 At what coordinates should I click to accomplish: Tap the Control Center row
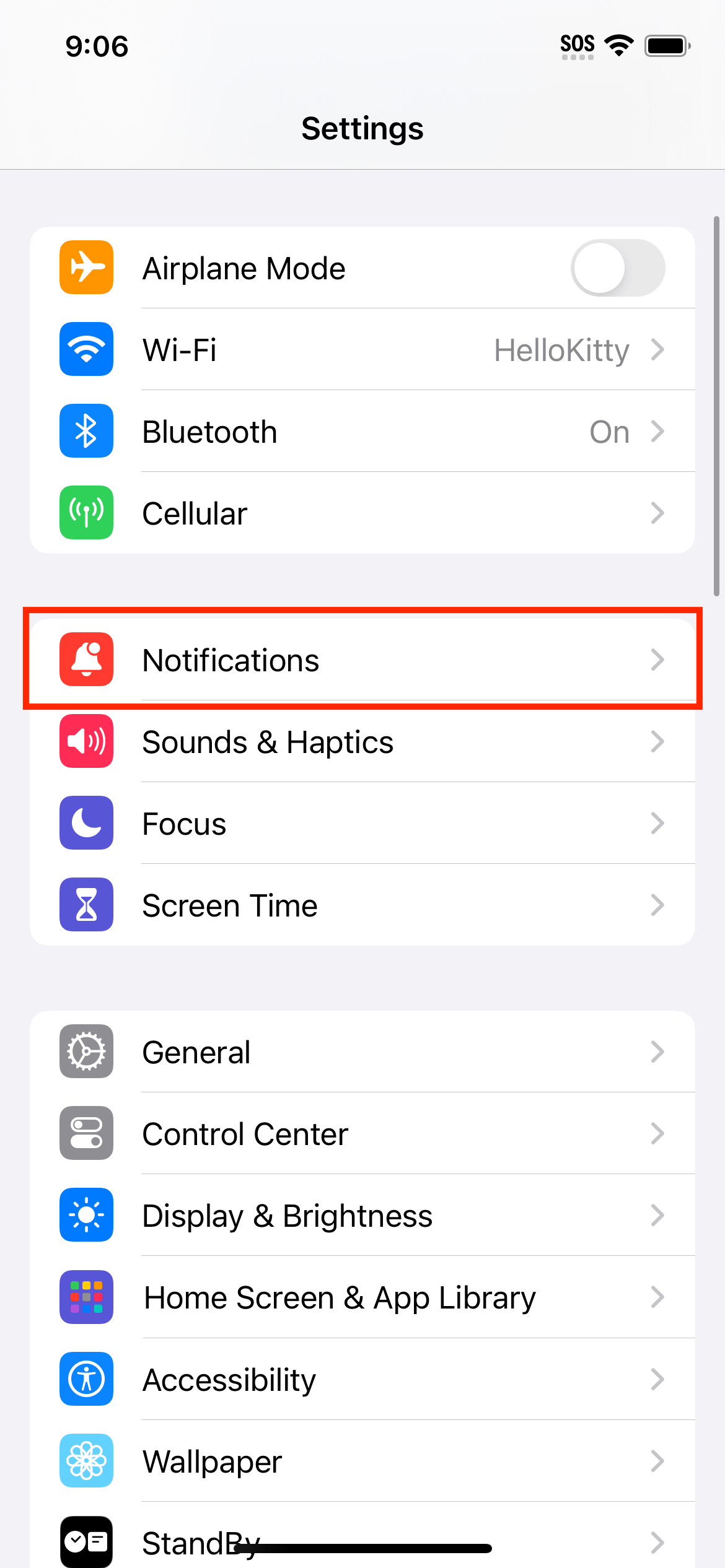pos(362,1133)
